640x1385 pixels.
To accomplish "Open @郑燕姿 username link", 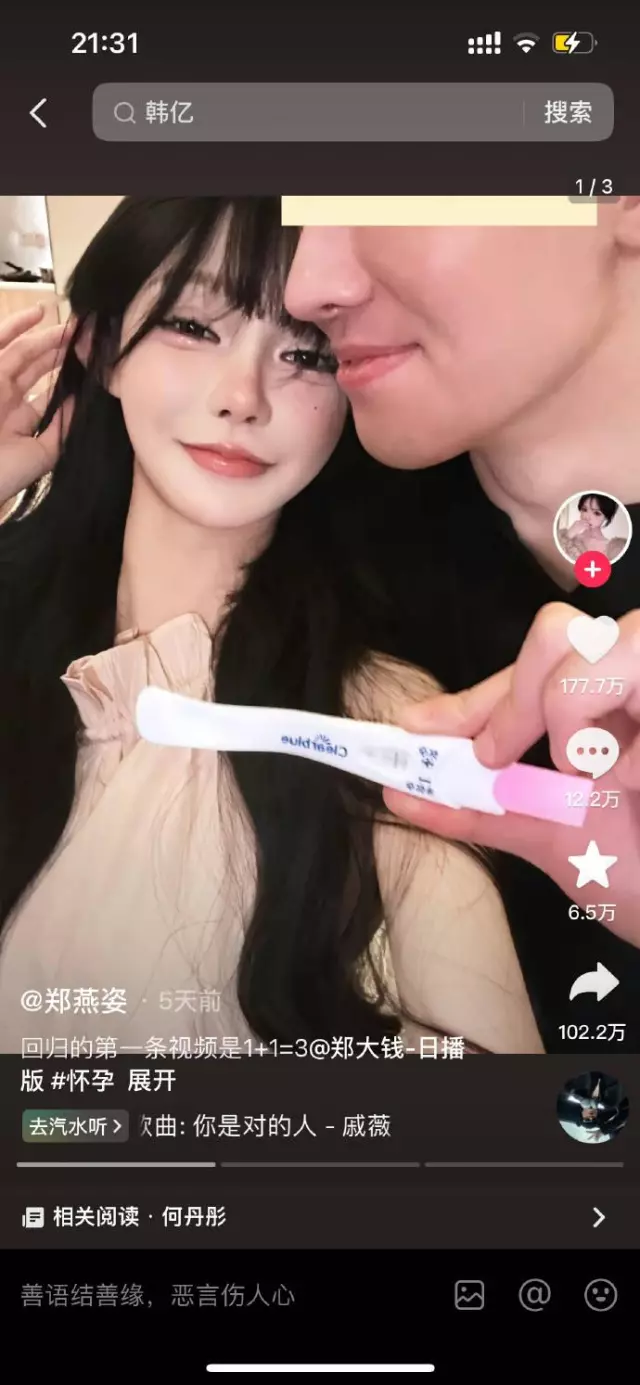I will [x=75, y=1000].
